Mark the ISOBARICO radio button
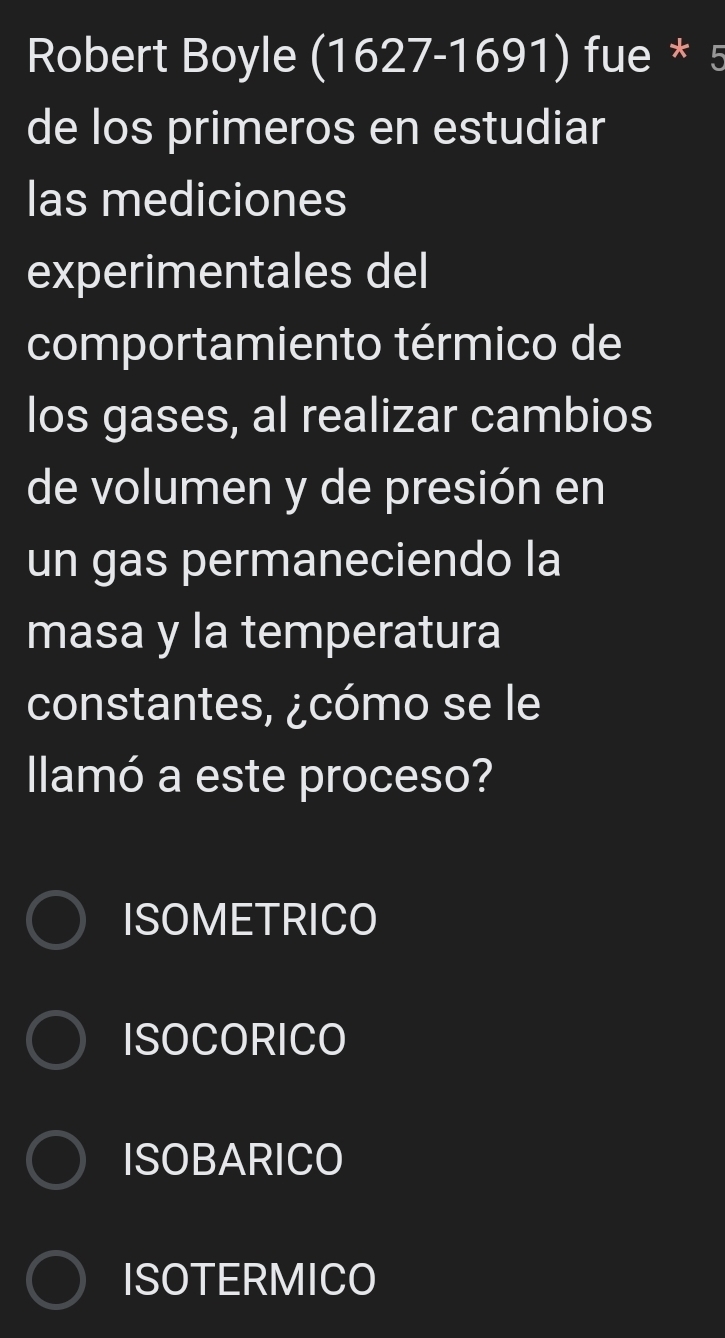This screenshot has width=725, height=1338. point(56,1160)
